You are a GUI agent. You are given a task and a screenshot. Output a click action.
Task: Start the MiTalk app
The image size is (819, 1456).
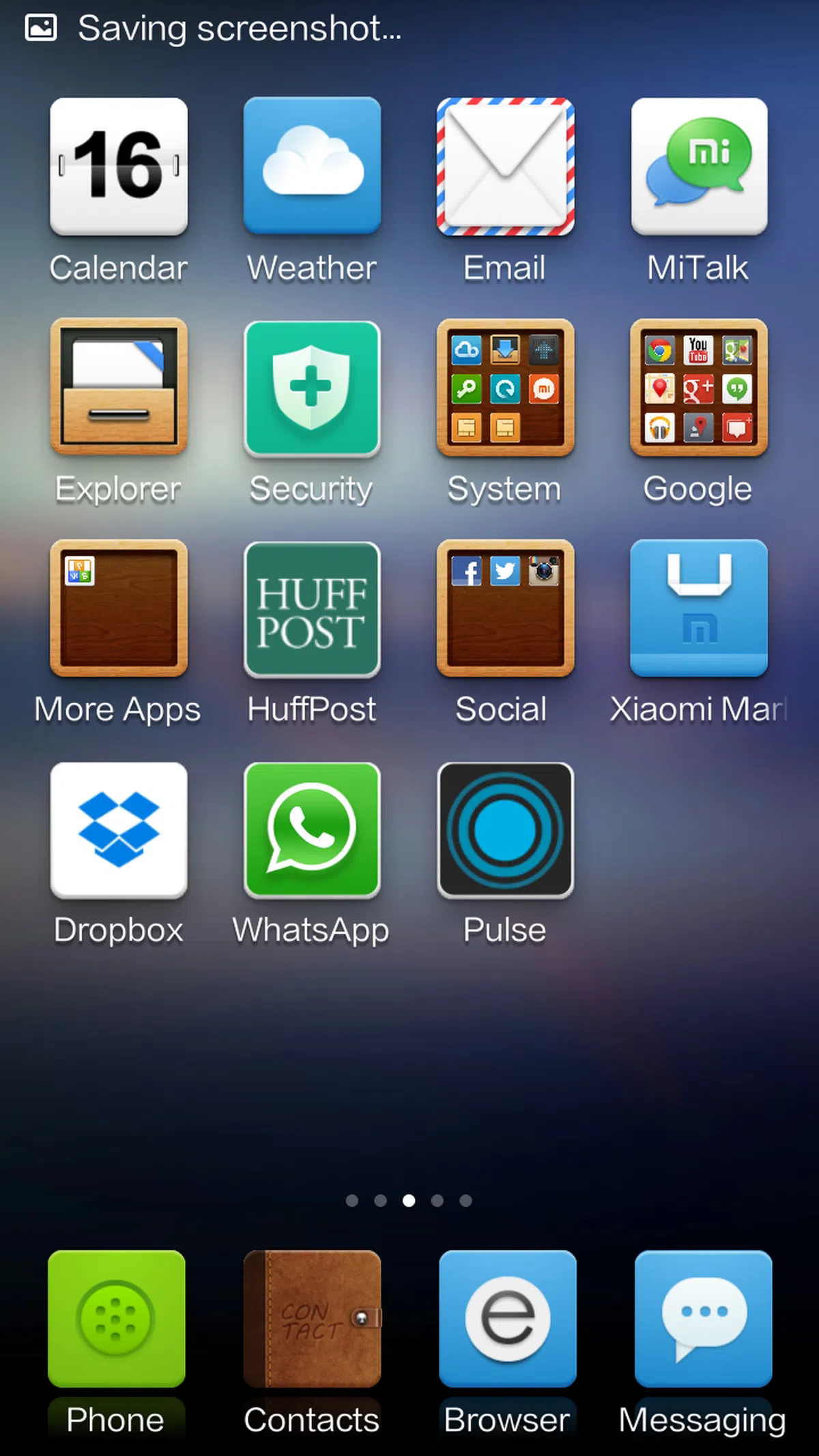click(x=699, y=167)
